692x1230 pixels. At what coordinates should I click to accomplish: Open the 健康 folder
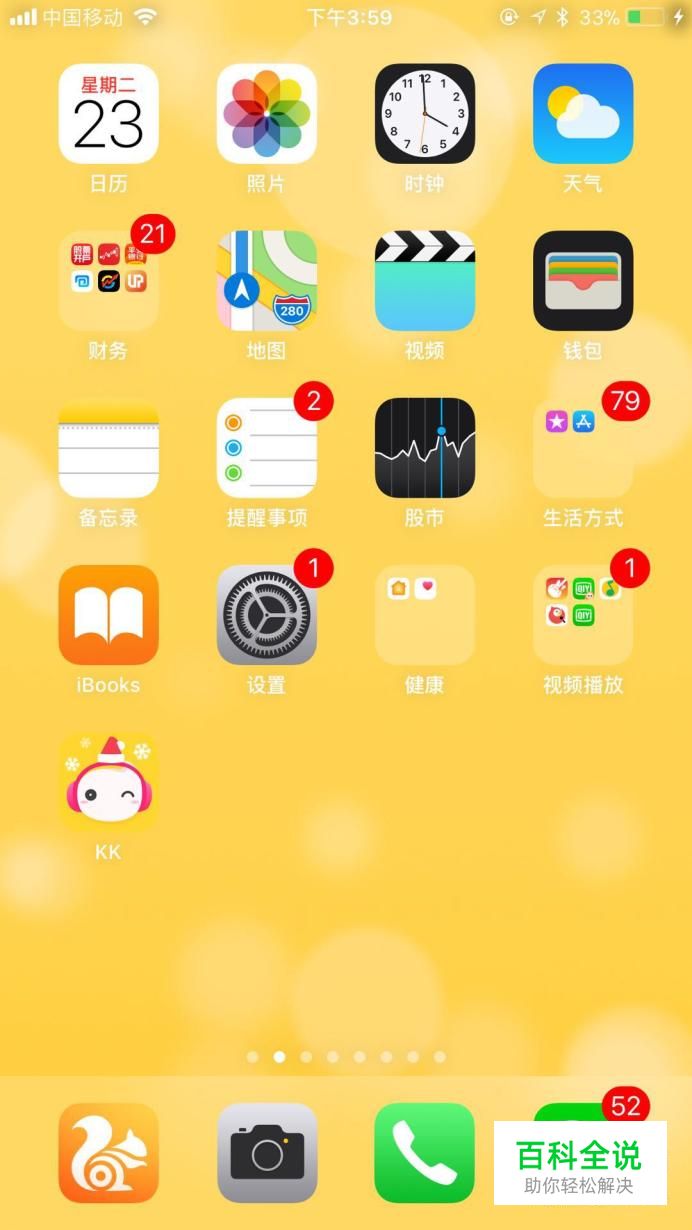coord(424,615)
